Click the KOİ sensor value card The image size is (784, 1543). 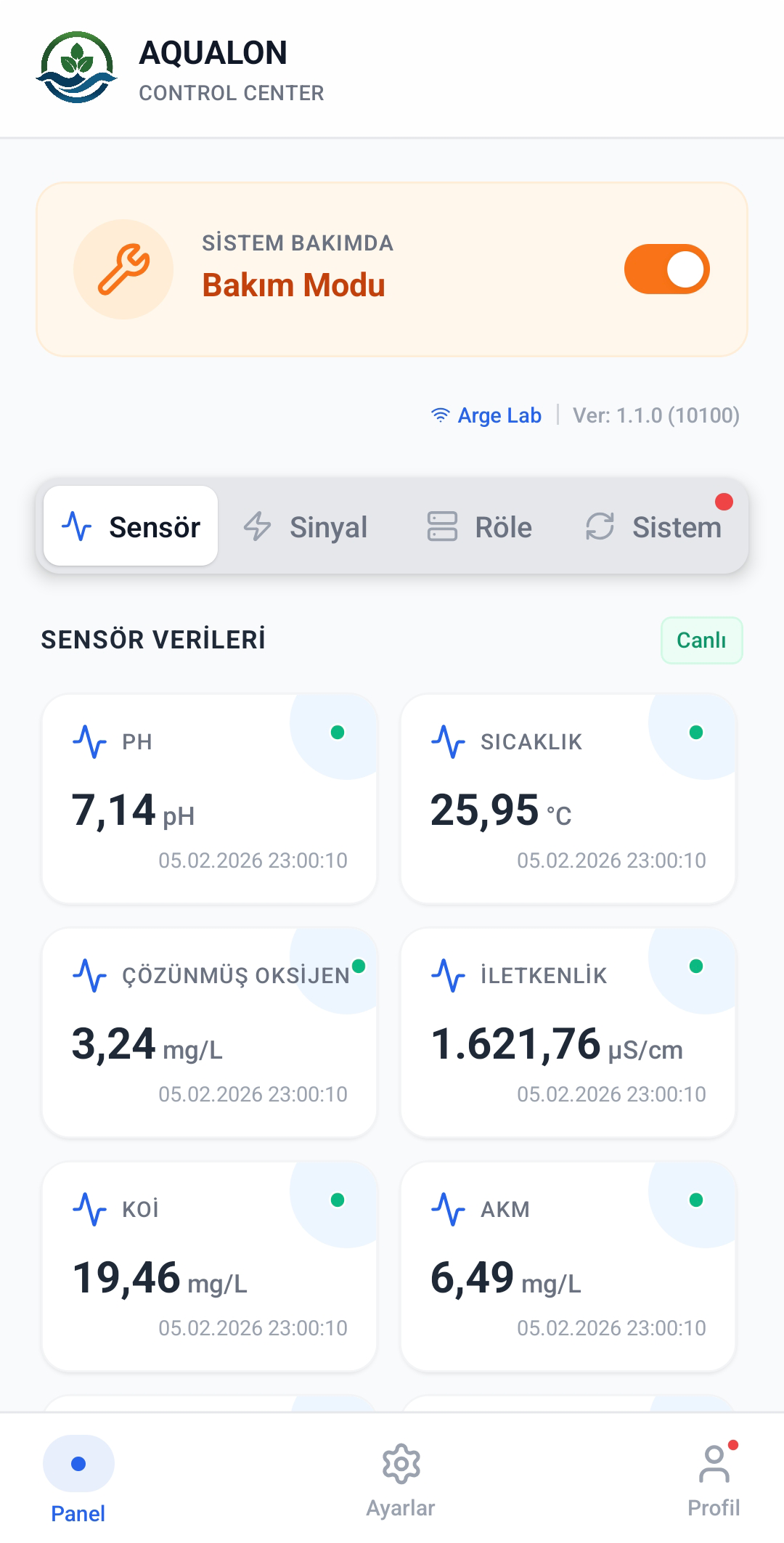pyautogui.click(x=211, y=1267)
